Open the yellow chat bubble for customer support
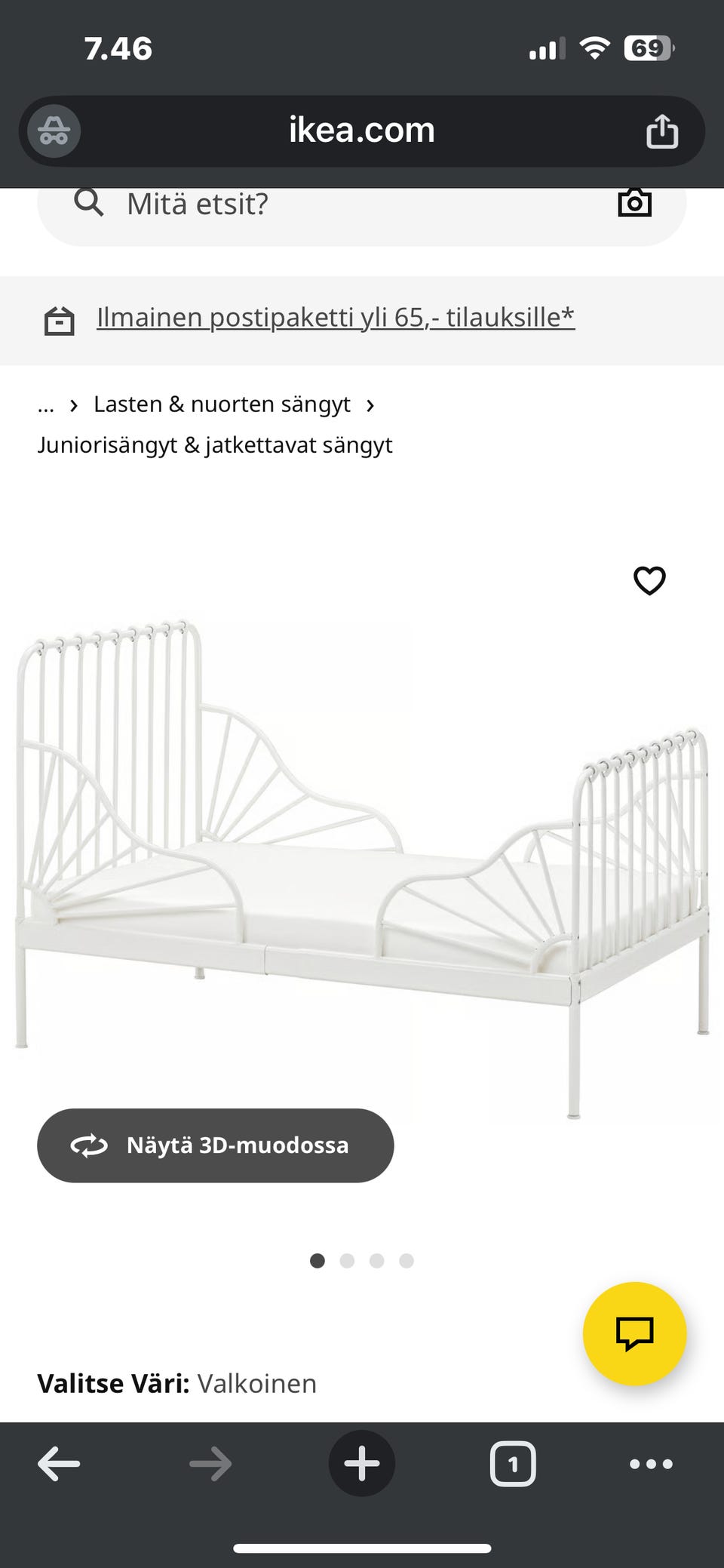 tap(636, 1333)
